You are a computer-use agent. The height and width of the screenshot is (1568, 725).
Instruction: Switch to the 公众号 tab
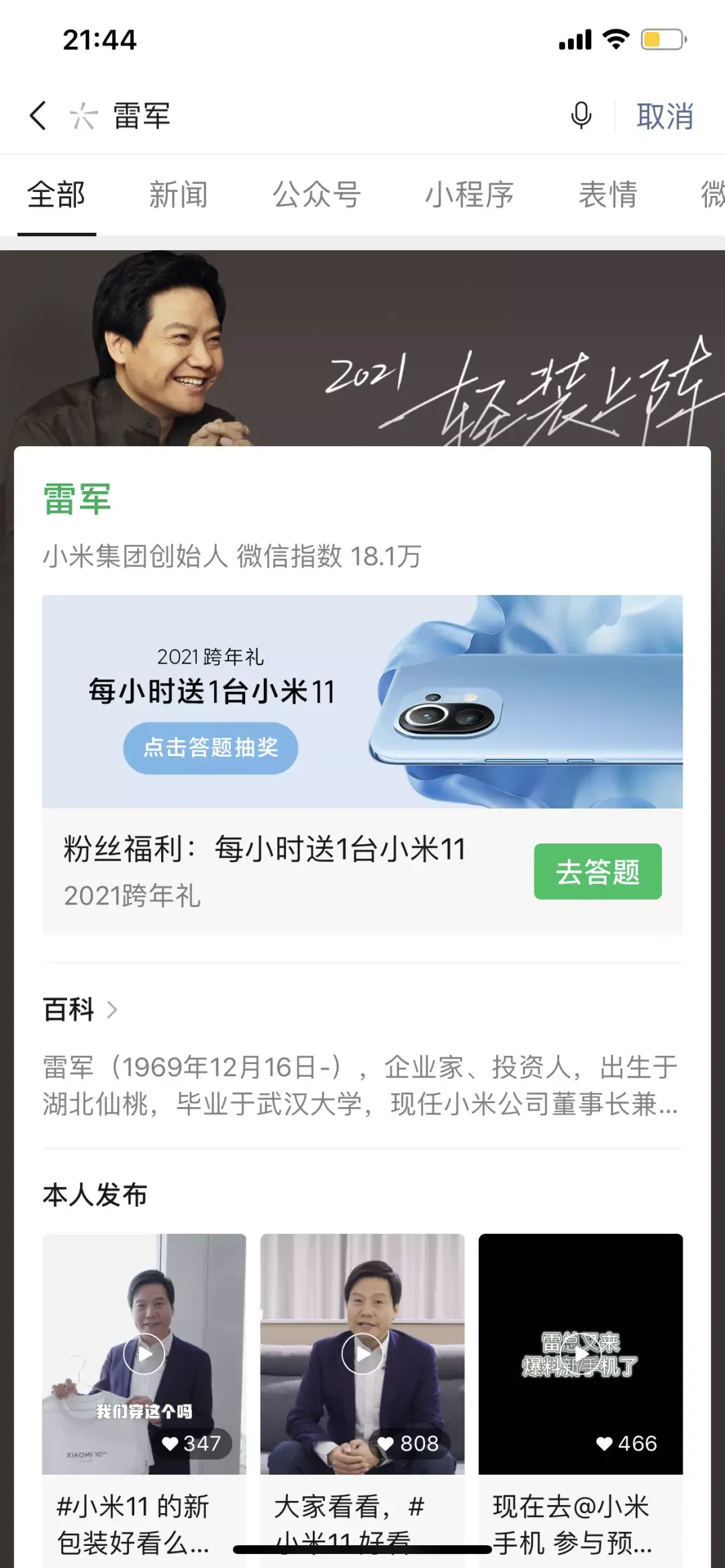click(316, 195)
